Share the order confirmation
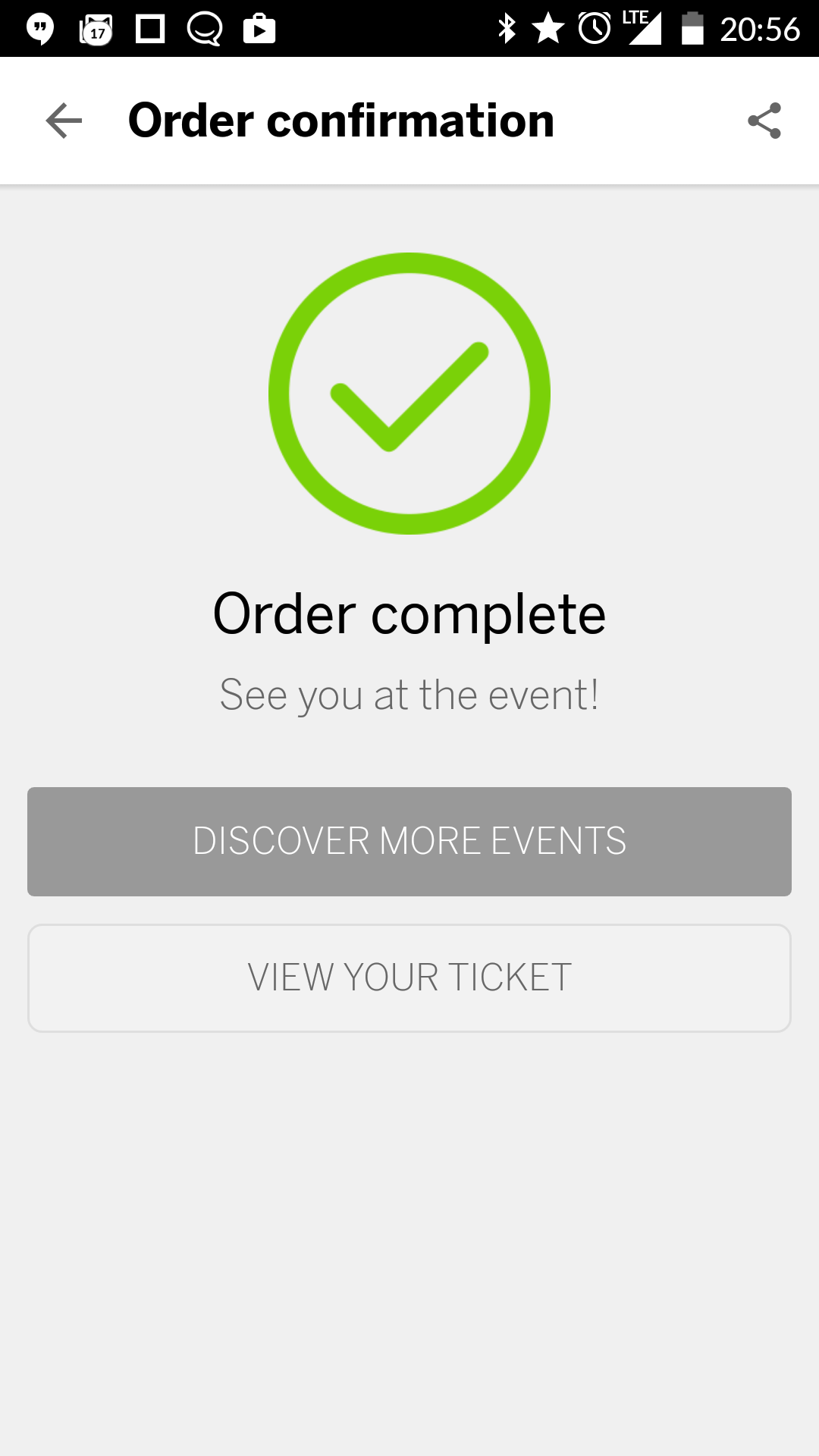This screenshot has height=1456, width=819. point(764,121)
